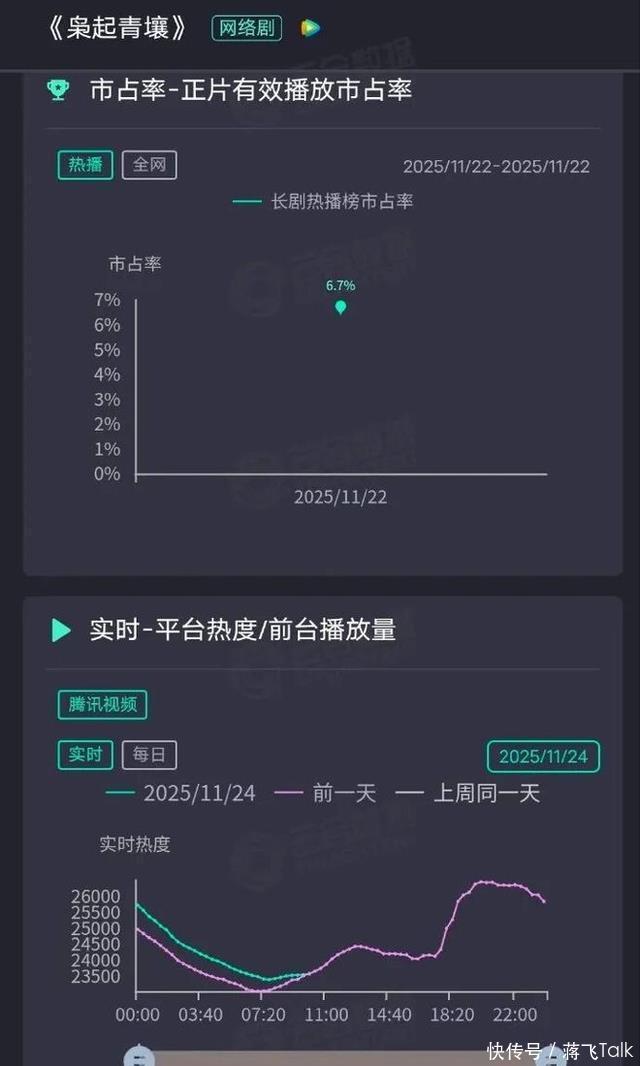Select the 实时 heat view
Viewport: 640px width, 1066px height.
pos(85,754)
